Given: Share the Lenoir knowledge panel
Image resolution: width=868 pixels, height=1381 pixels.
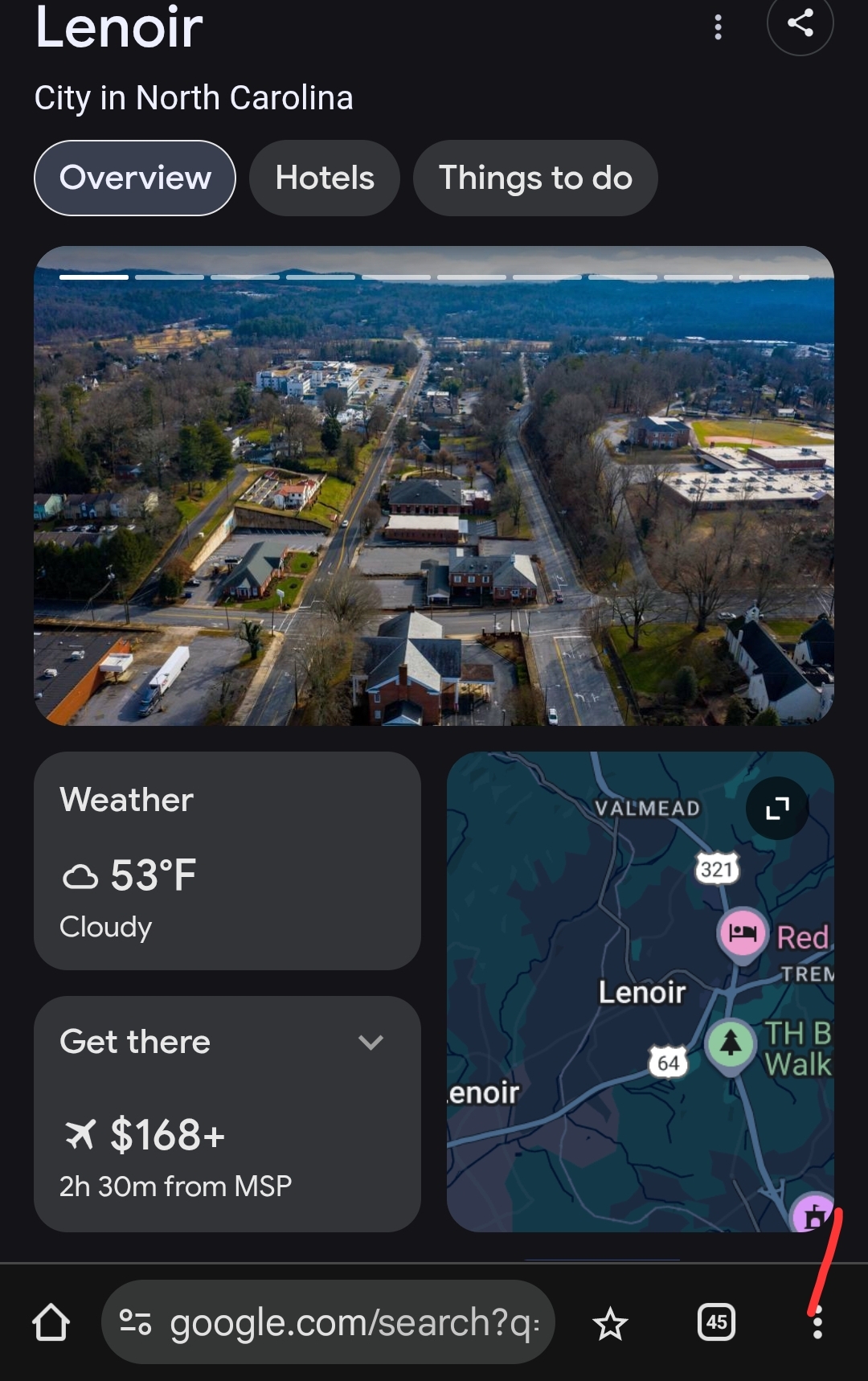Looking at the screenshot, I should pos(800,23).
